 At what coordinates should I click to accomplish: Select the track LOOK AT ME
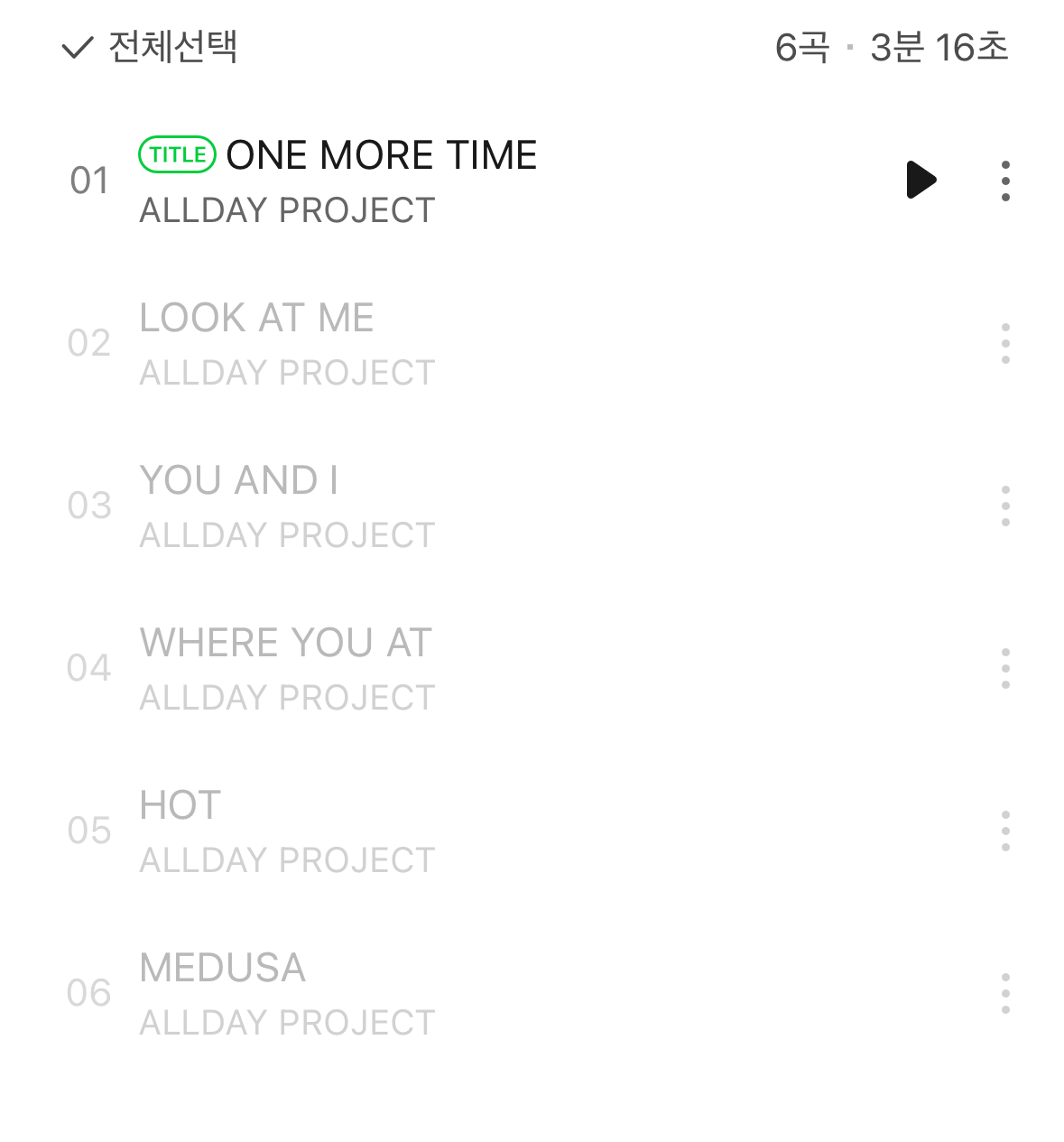(x=256, y=319)
